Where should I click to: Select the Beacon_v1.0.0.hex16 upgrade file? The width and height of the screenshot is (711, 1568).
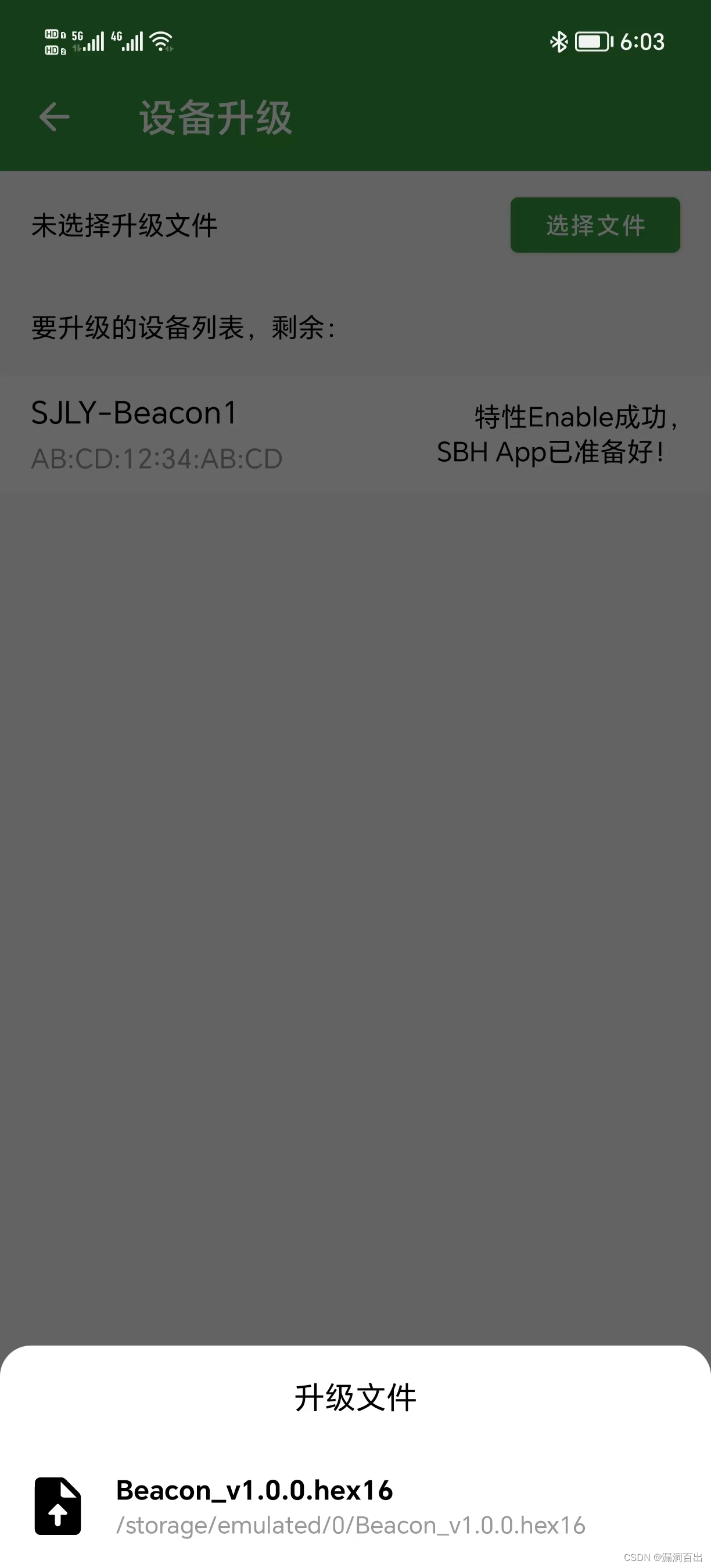[x=355, y=1506]
